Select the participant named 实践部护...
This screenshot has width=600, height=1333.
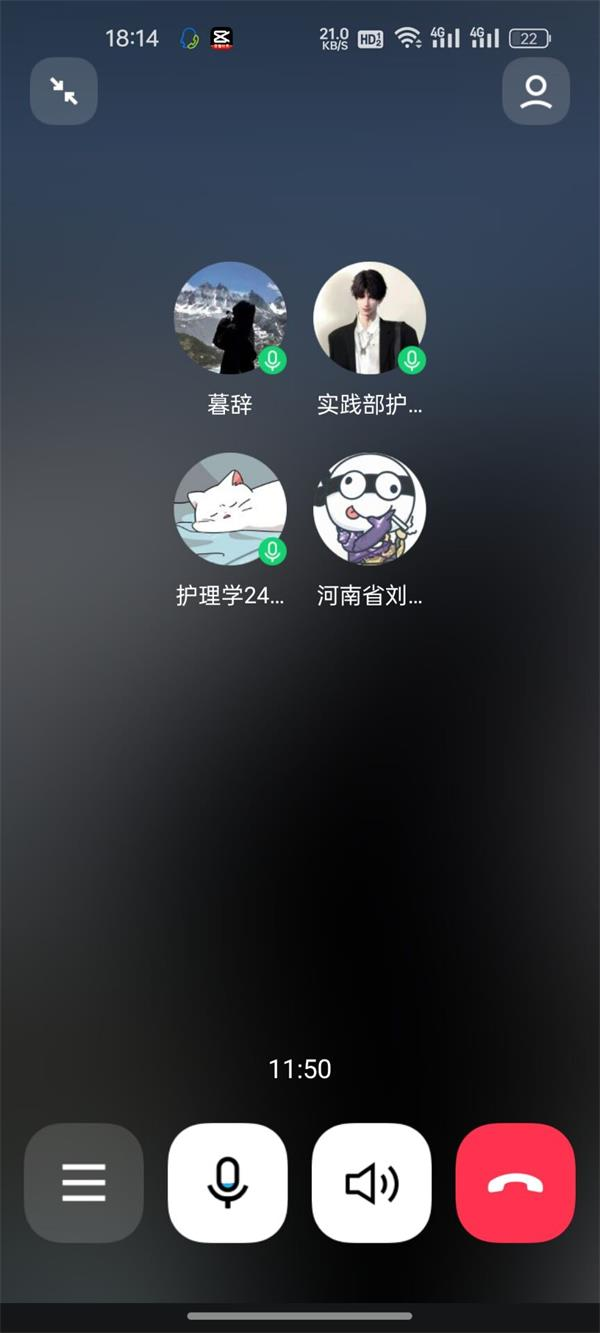coord(370,318)
